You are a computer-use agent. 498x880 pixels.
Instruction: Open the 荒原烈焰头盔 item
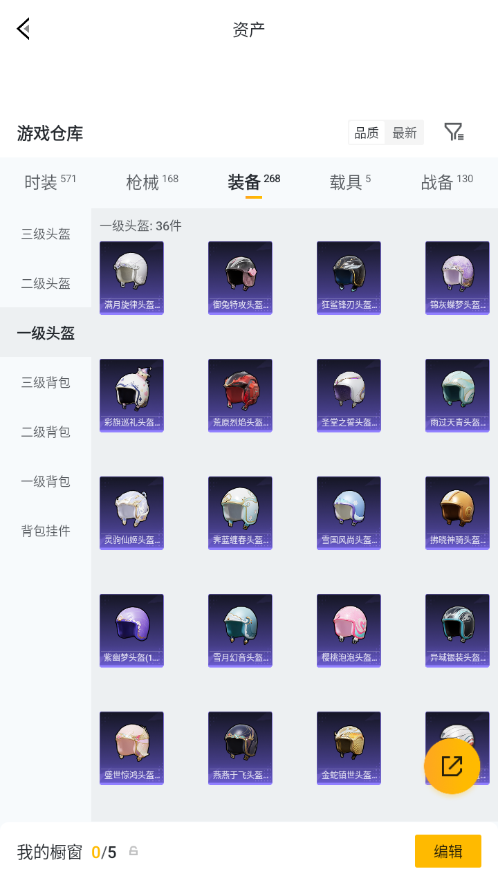pyautogui.click(x=240, y=395)
